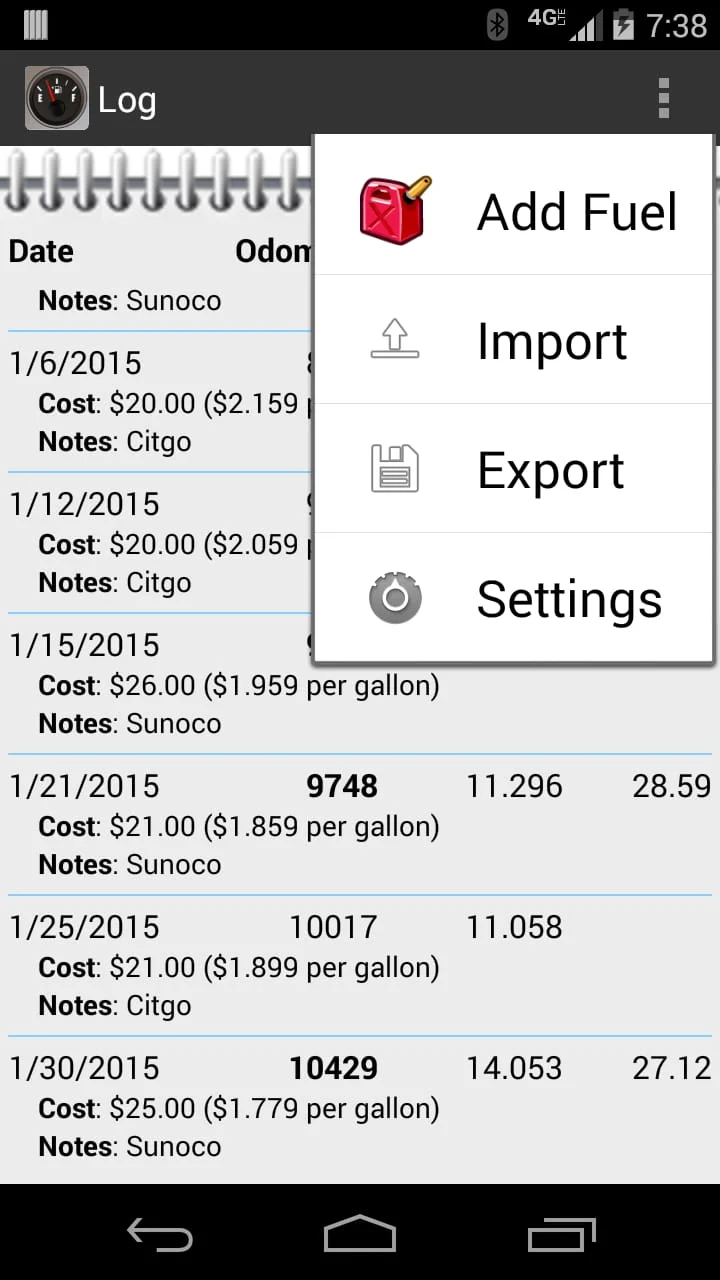Click the Import upload arrow icon
Screen dimensions: 720x1280
[x=396, y=338]
